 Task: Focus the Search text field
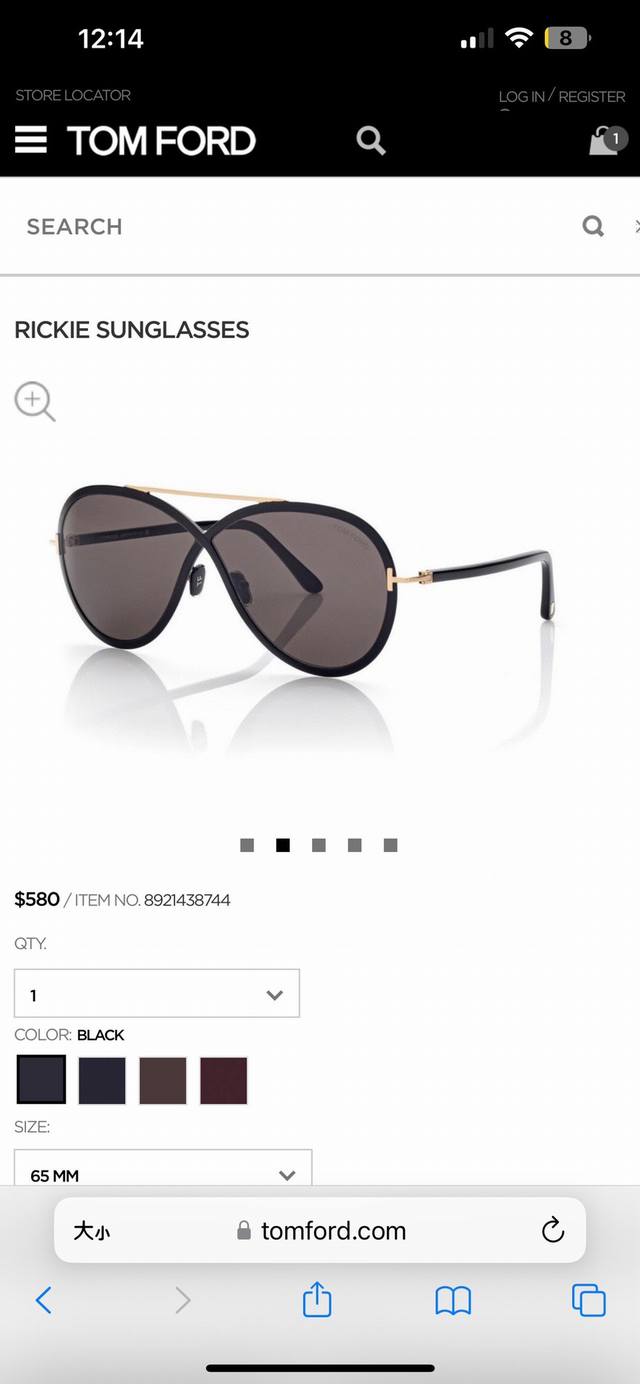[x=290, y=226]
